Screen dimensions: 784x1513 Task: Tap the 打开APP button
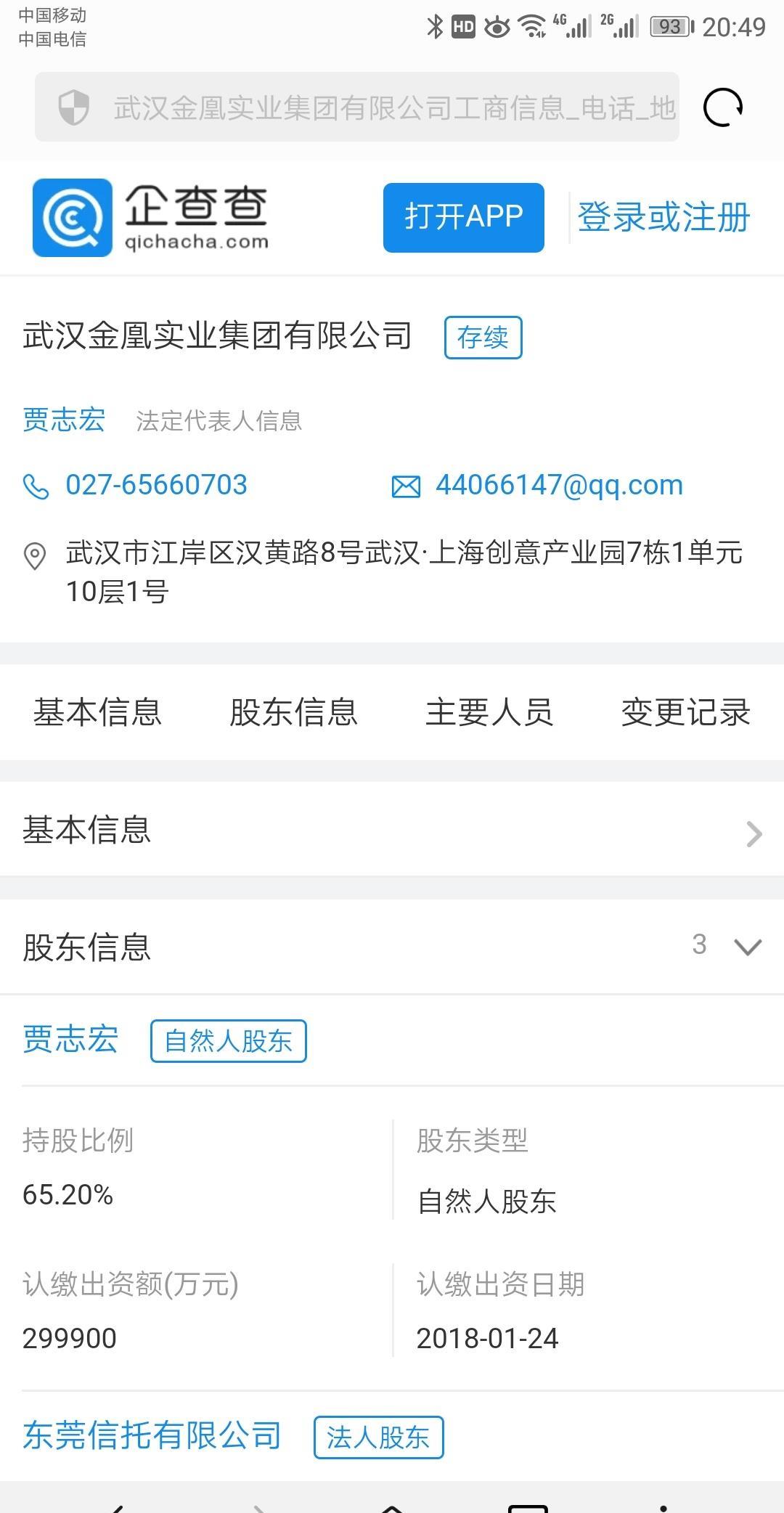tap(463, 217)
